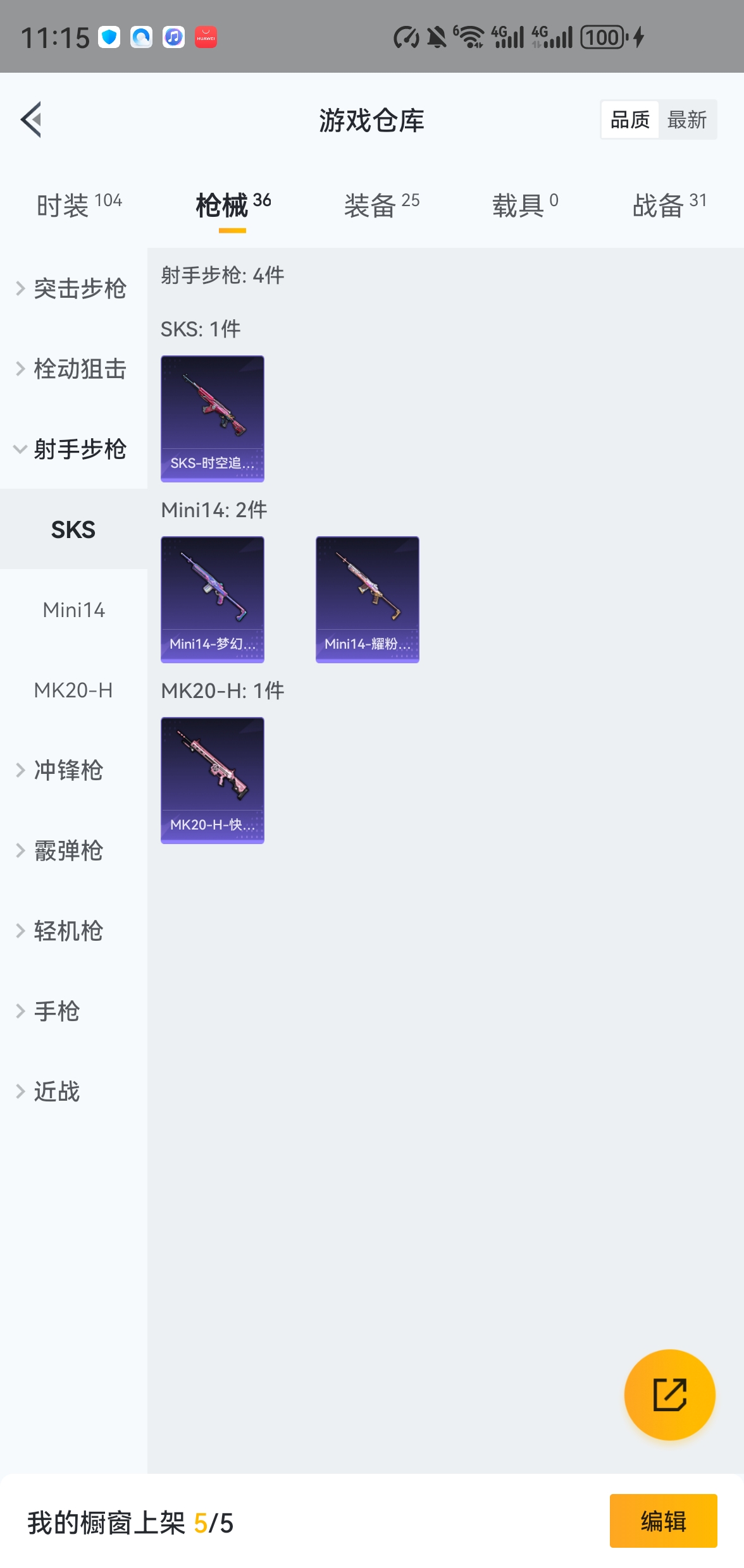Image resolution: width=744 pixels, height=1568 pixels.
Task: Tap the 我的橱窗上架 5/5 counter
Action: pyautogui.click(x=130, y=1522)
